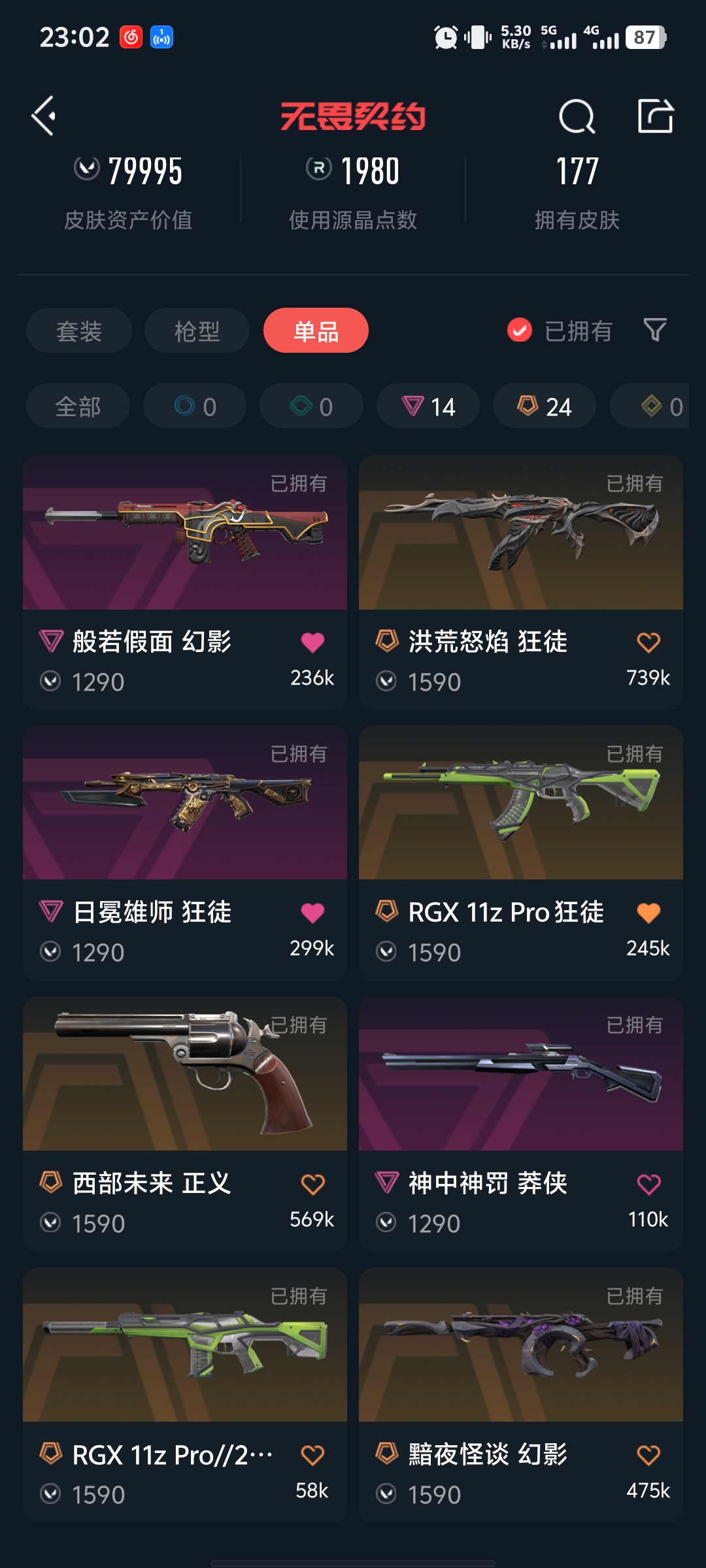
Task: Uncheck the 已拥有 checkbox
Action: pyautogui.click(x=520, y=331)
